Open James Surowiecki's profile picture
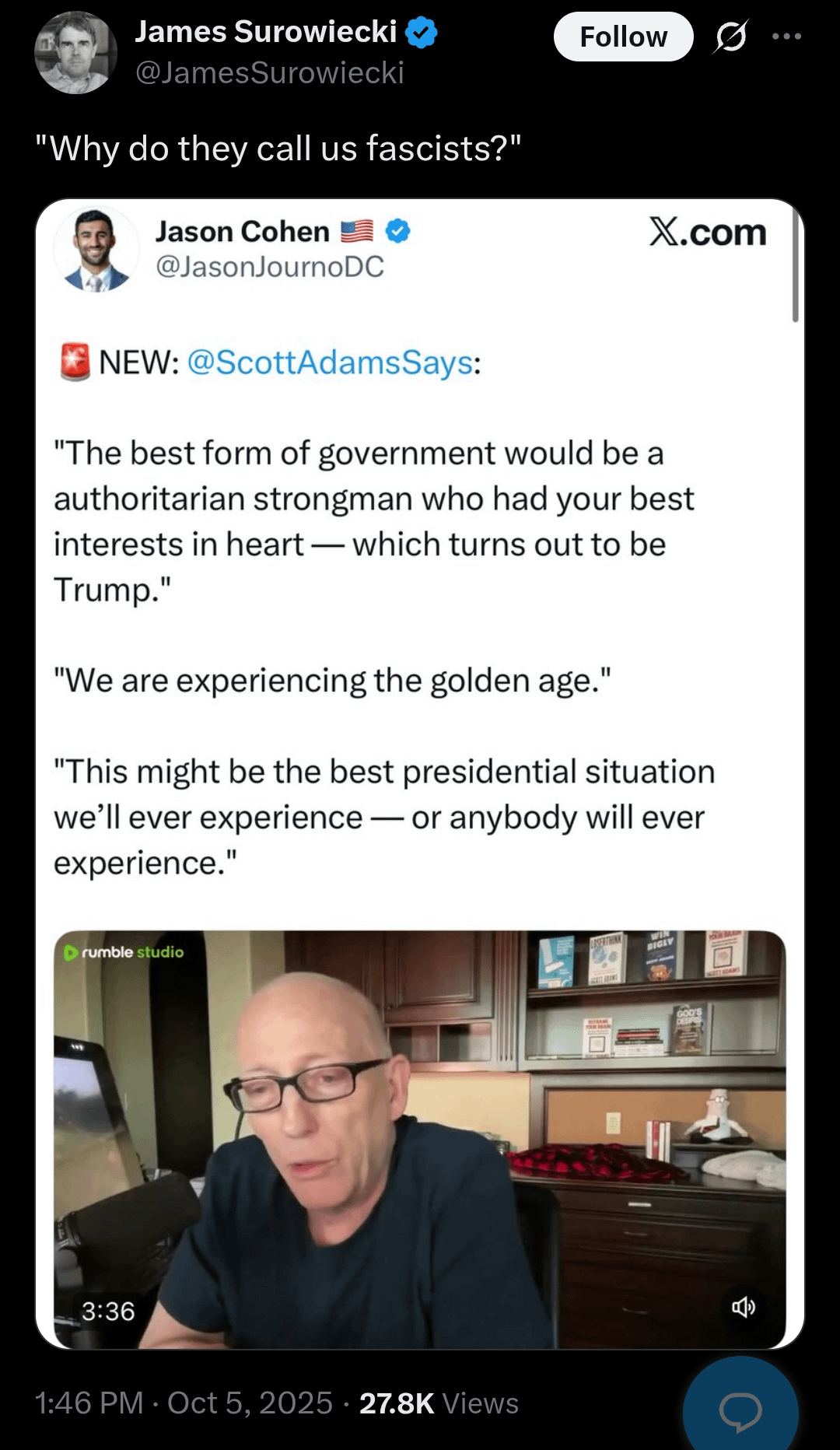Image resolution: width=840 pixels, height=1450 pixels. (x=75, y=53)
